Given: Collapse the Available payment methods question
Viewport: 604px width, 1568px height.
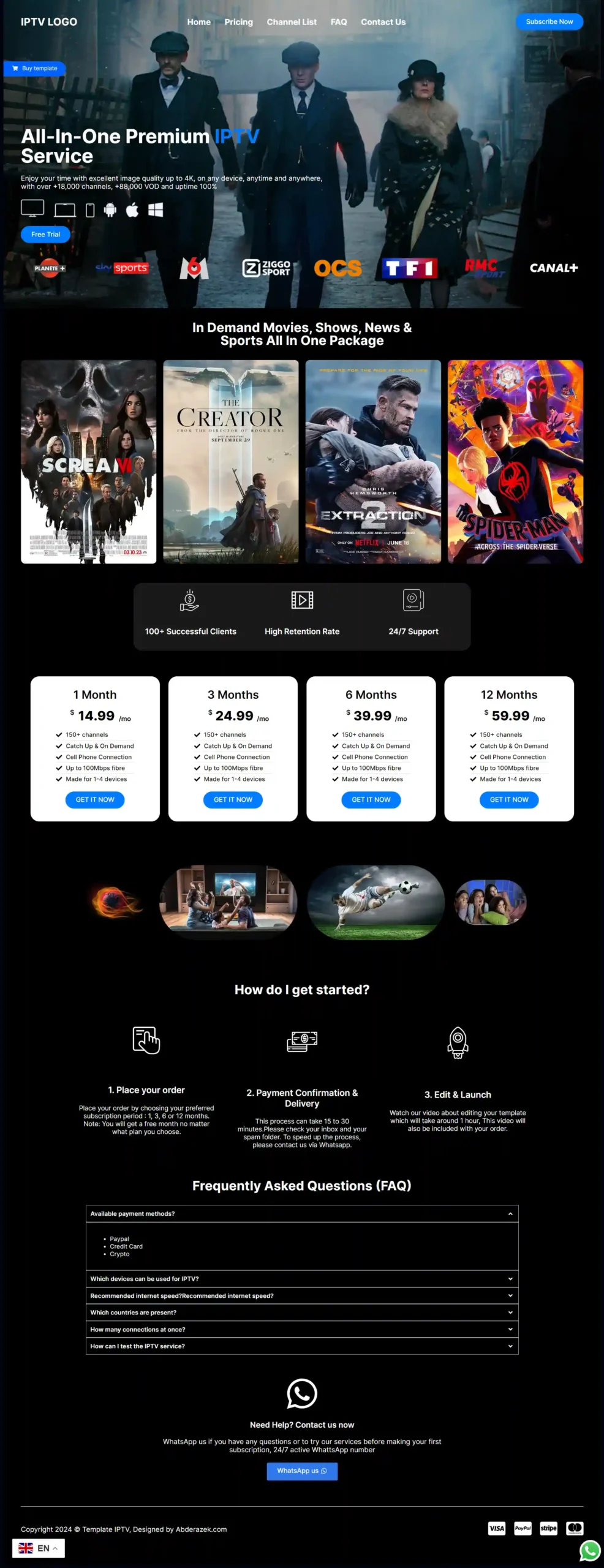Looking at the screenshot, I should pos(302,1213).
